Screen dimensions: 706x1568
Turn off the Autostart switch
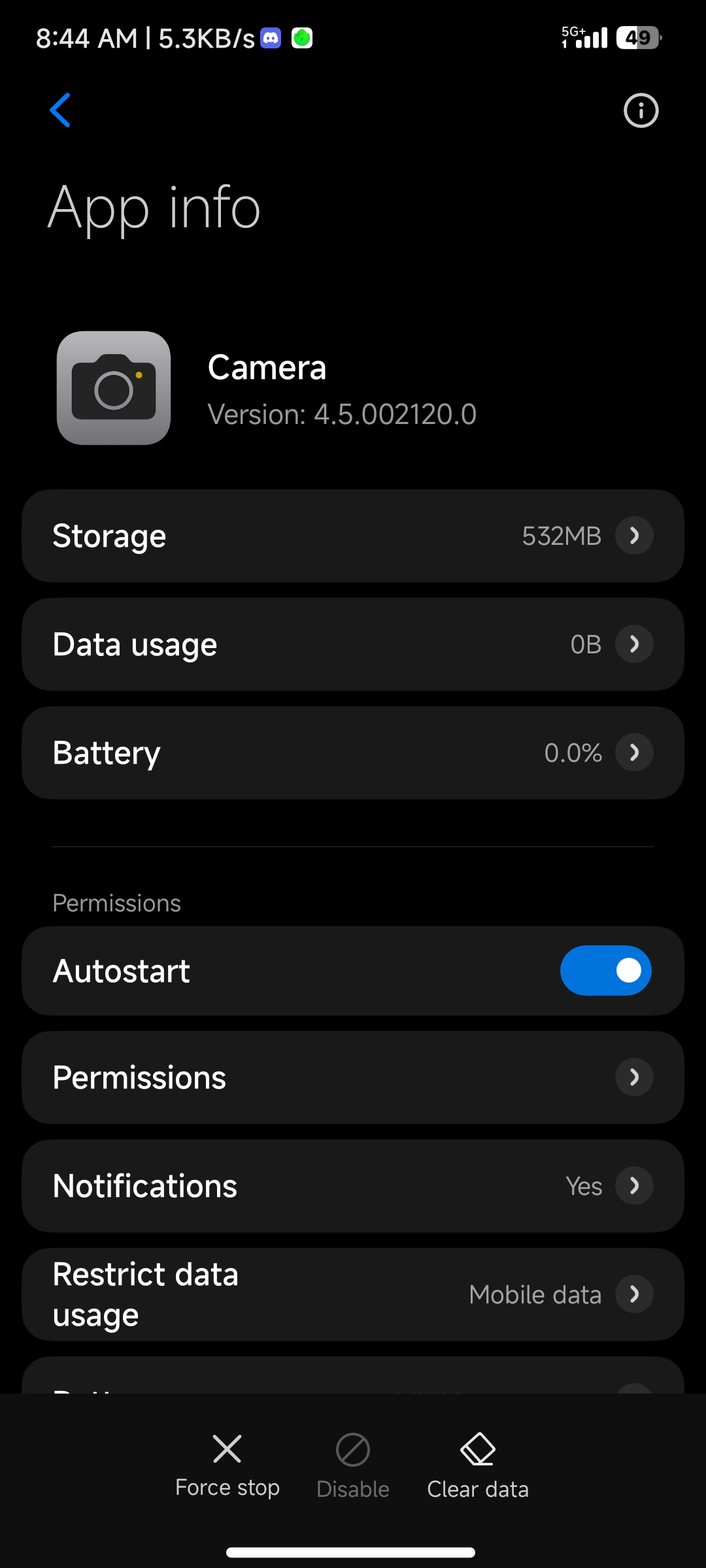605,970
